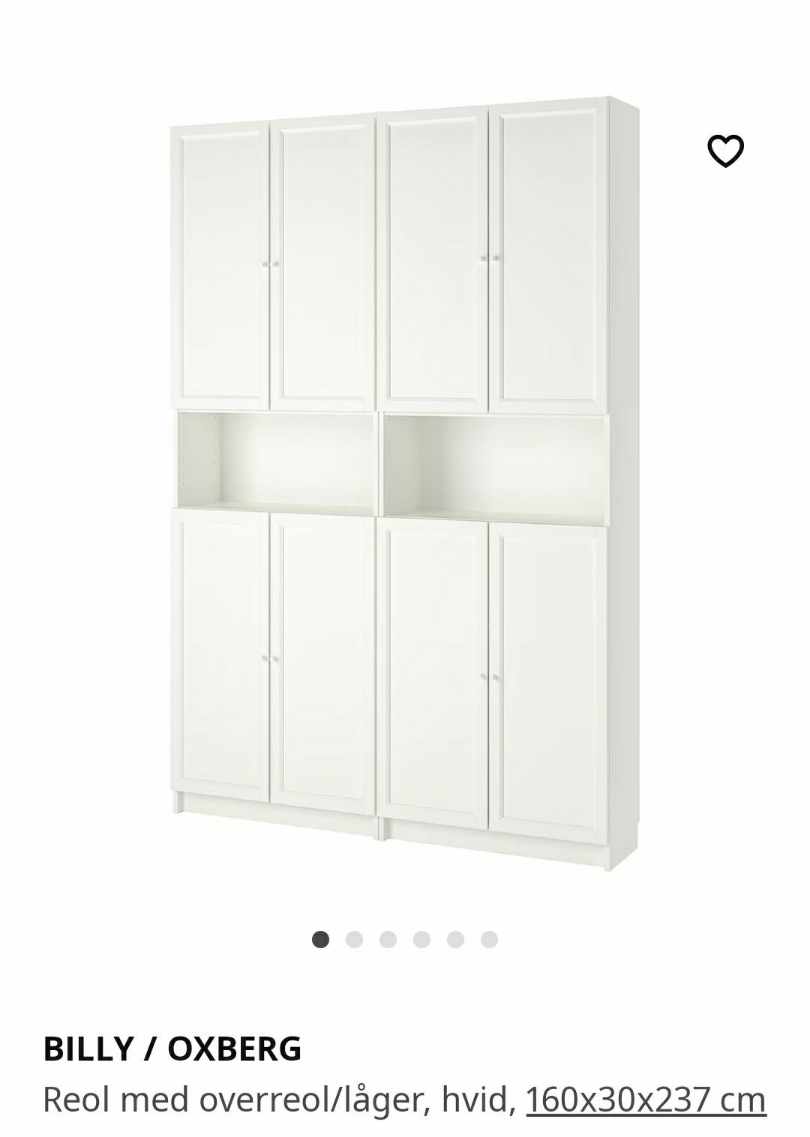810x1137 pixels.
Task: Jump to the second image indicator dot
Action: [354, 939]
